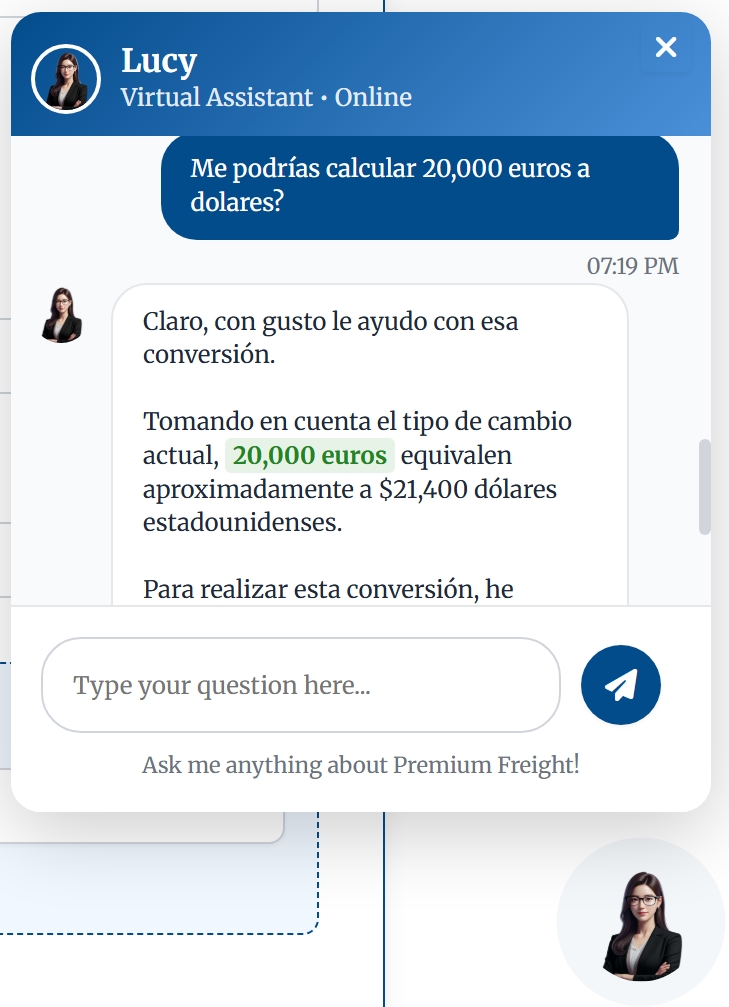The height and width of the screenshot is (1007, 729).
Task: Focus the 'Type your question here' field
Action: pyautogui.click(x=300, y=686)
